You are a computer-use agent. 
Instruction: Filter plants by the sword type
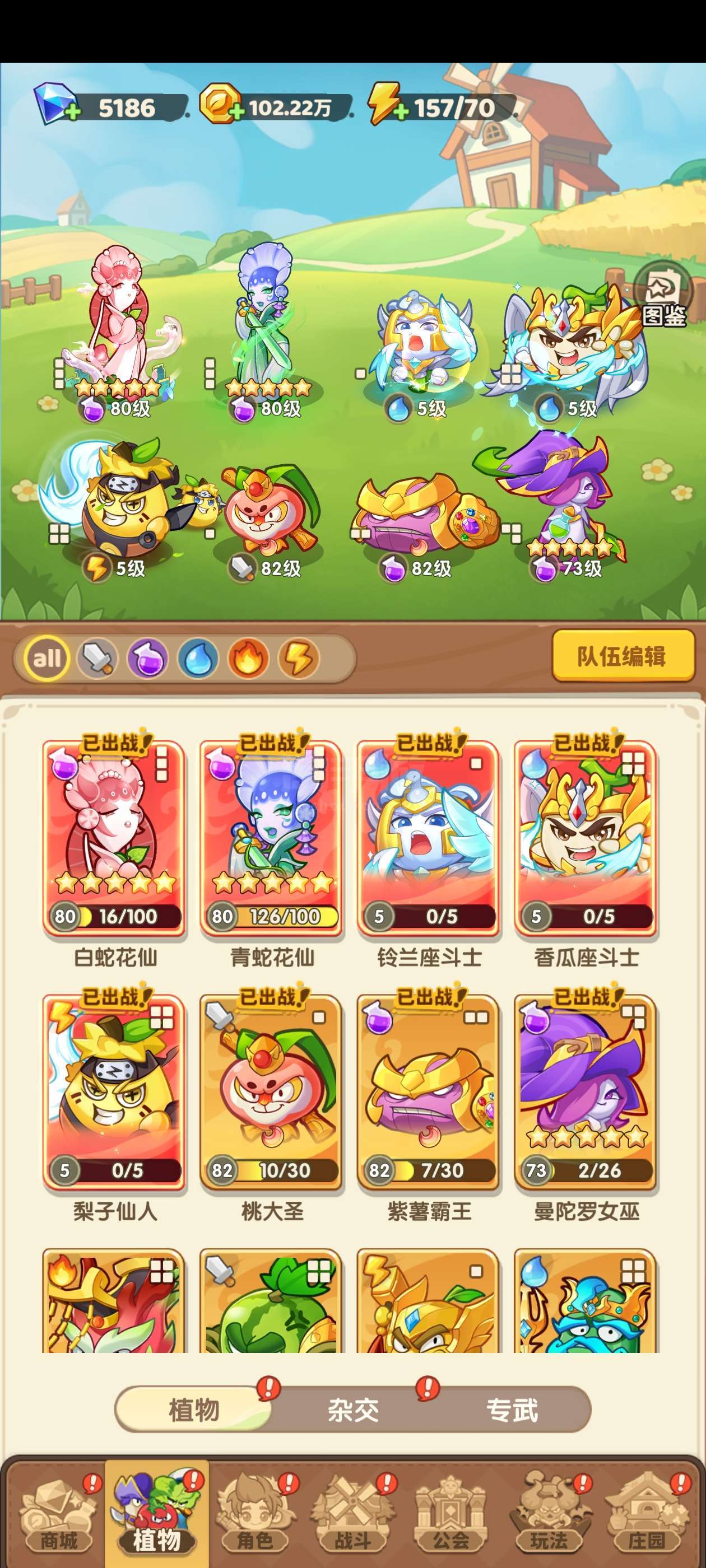(x=97, y=658)
